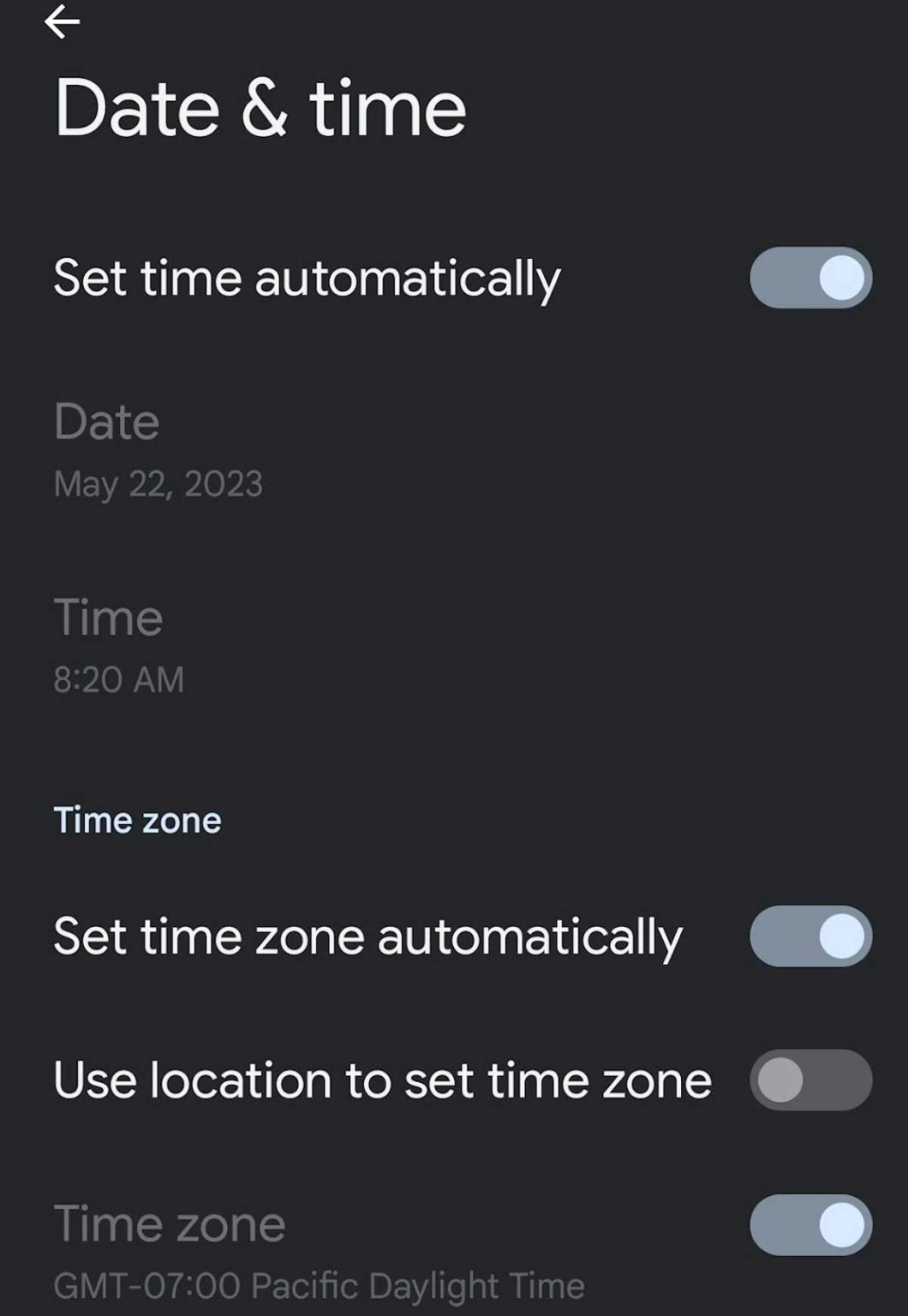Viewport: 908px width, 1316px height.
Task: Tap the Set time zone automatically label
Action: (x=368, y=936)
